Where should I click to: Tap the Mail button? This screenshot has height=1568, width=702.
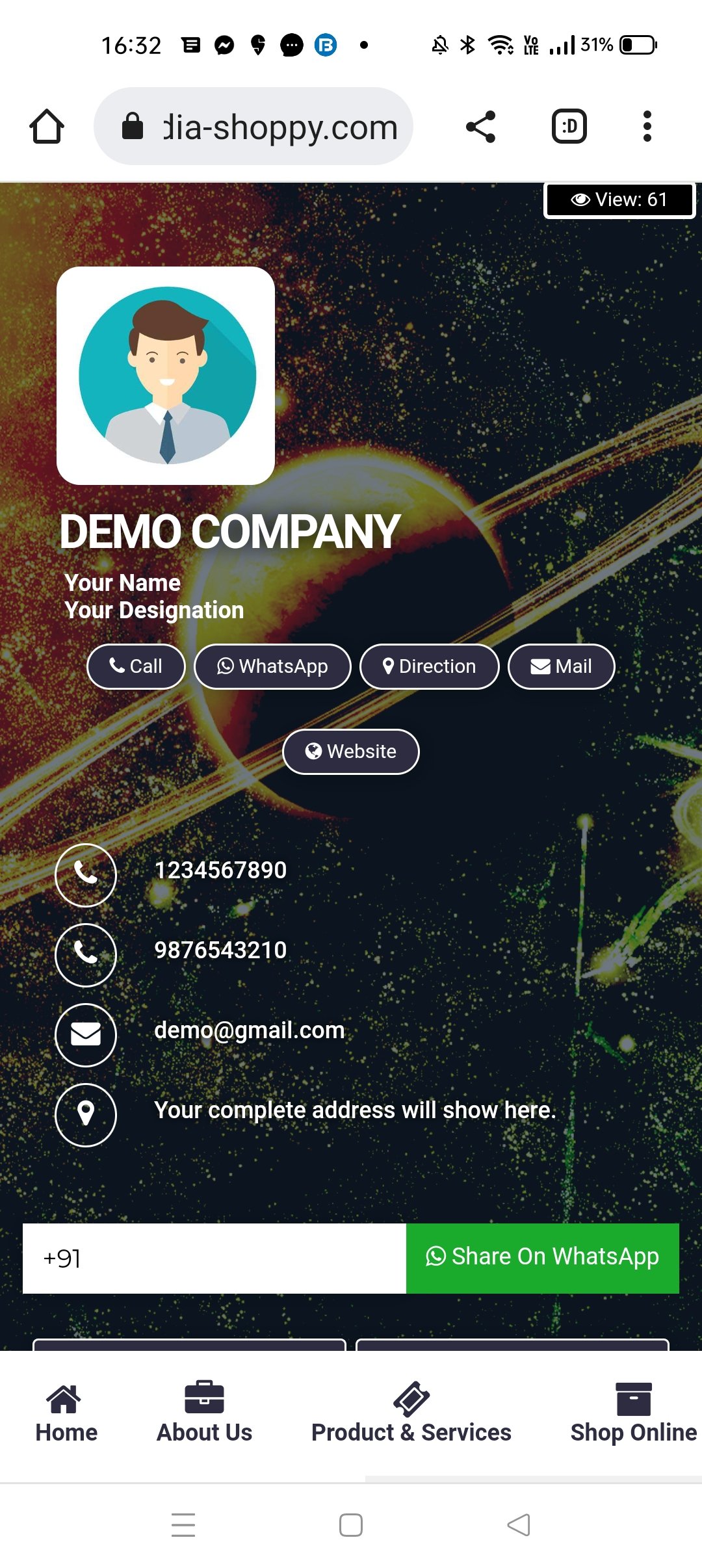coord(561,666)
